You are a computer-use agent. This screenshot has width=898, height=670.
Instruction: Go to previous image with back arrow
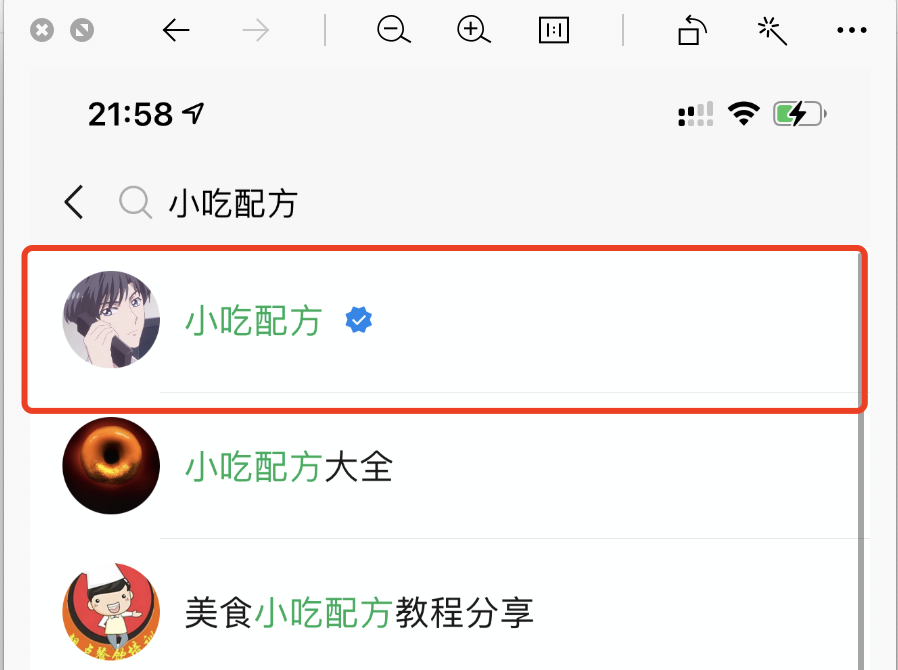(x=176, y=31)
